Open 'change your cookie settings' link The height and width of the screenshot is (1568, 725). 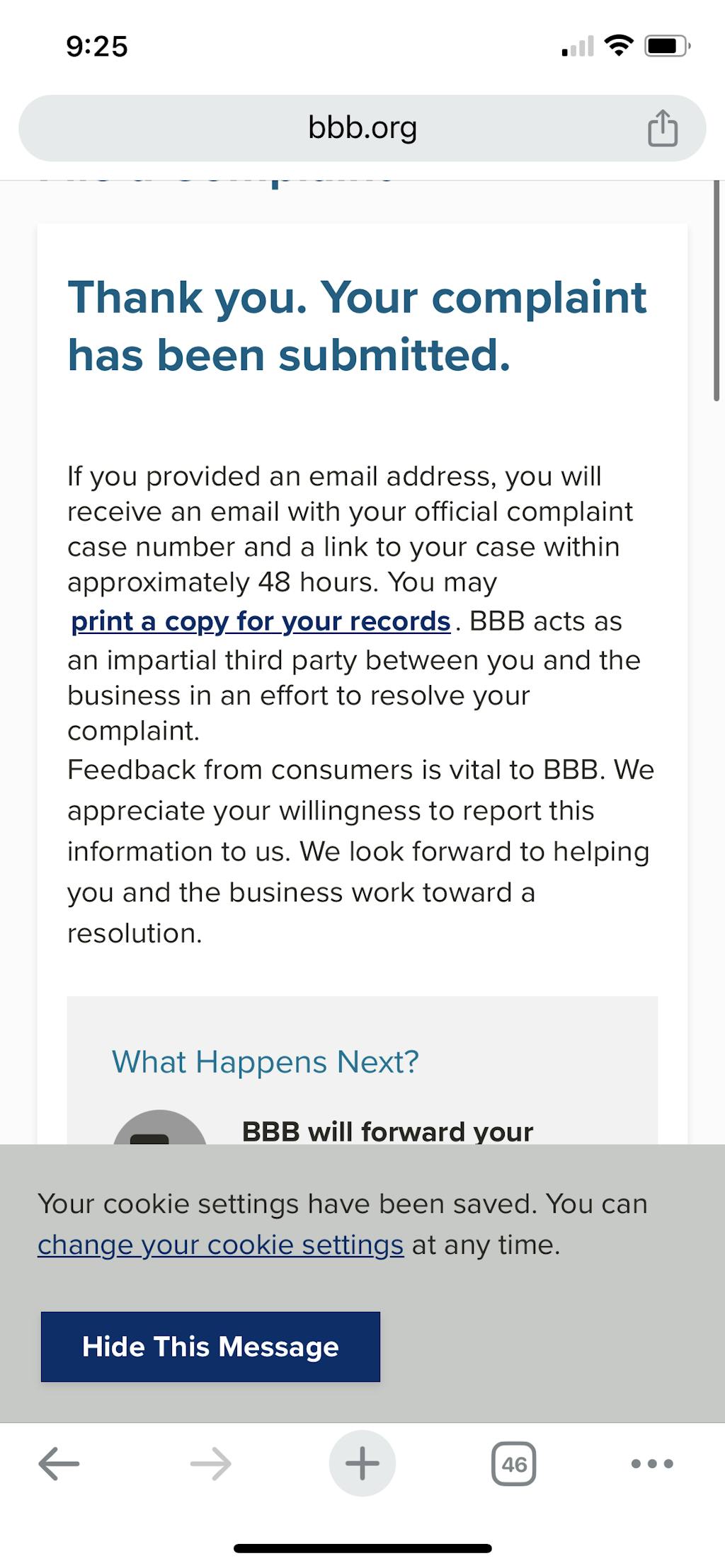(x=220, y=1245)
